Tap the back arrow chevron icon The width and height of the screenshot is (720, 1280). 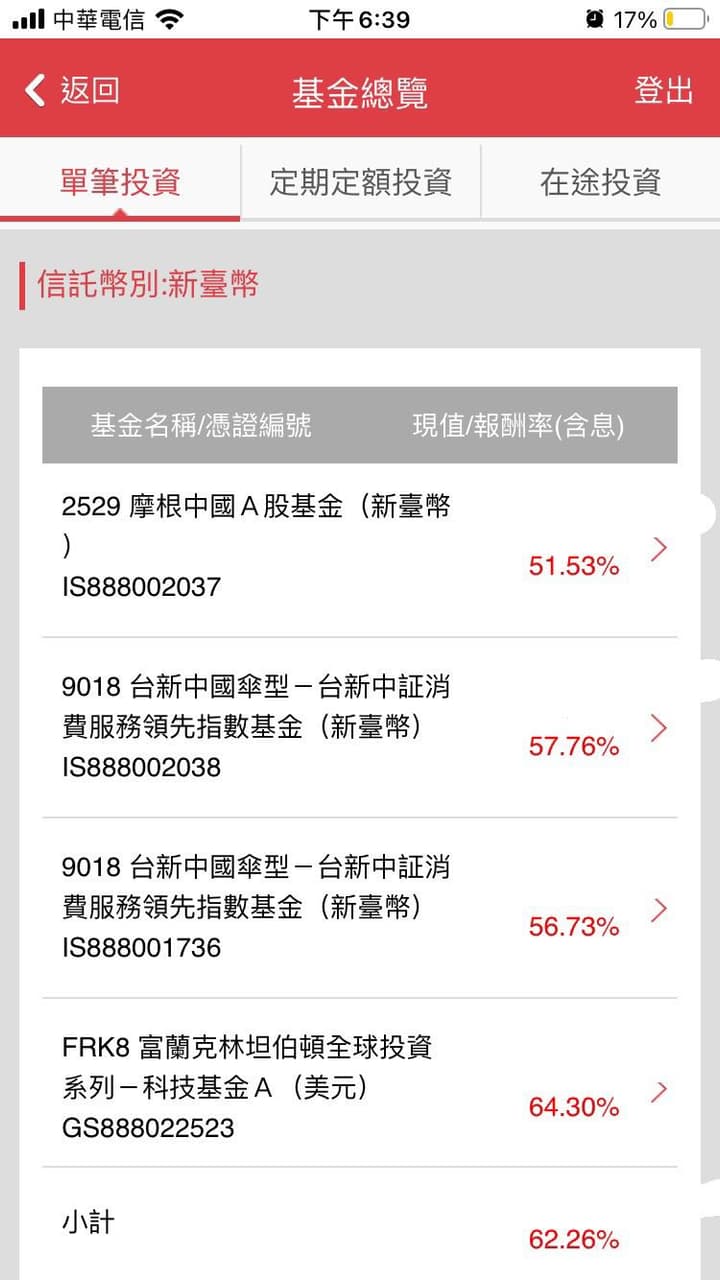[34, 89]
